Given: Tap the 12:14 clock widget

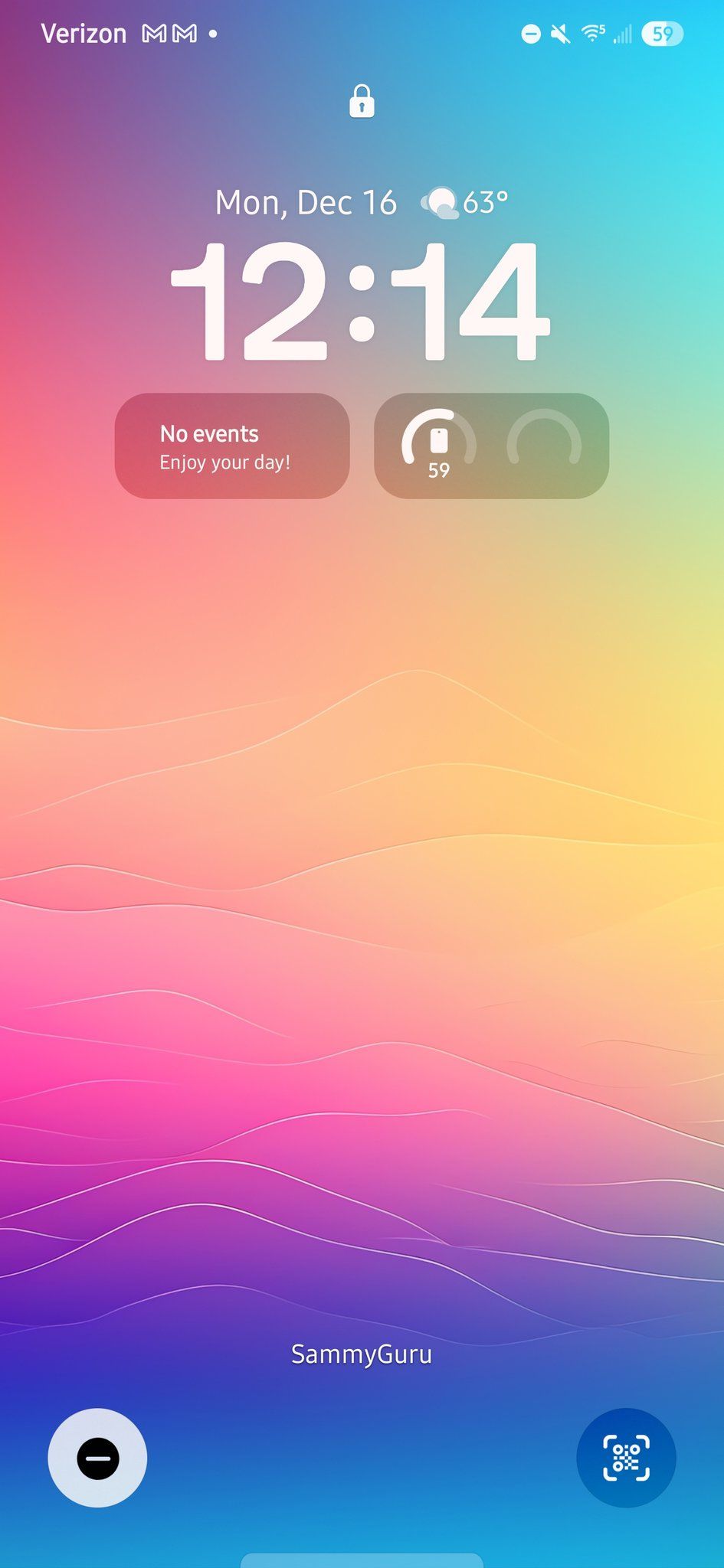Looking at the screenshot, I should [x=360, y=302].
